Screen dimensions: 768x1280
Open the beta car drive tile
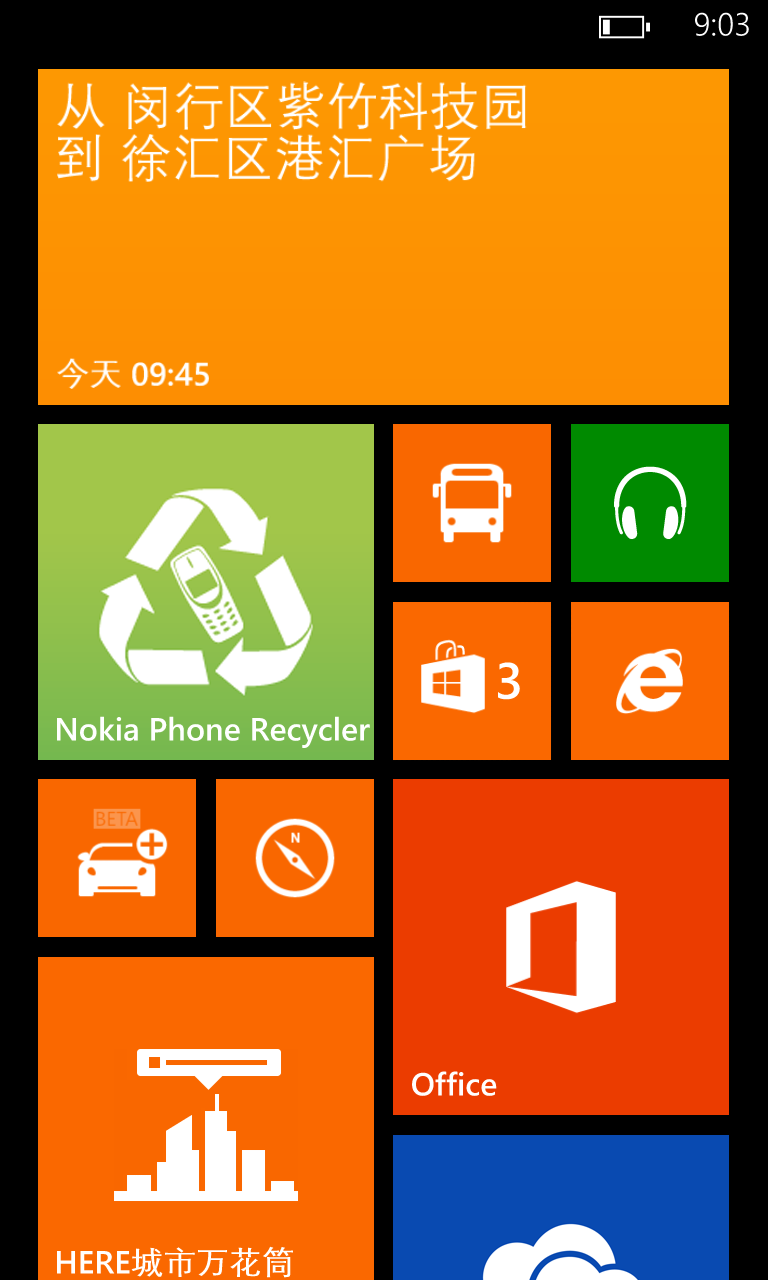point(117,858)
